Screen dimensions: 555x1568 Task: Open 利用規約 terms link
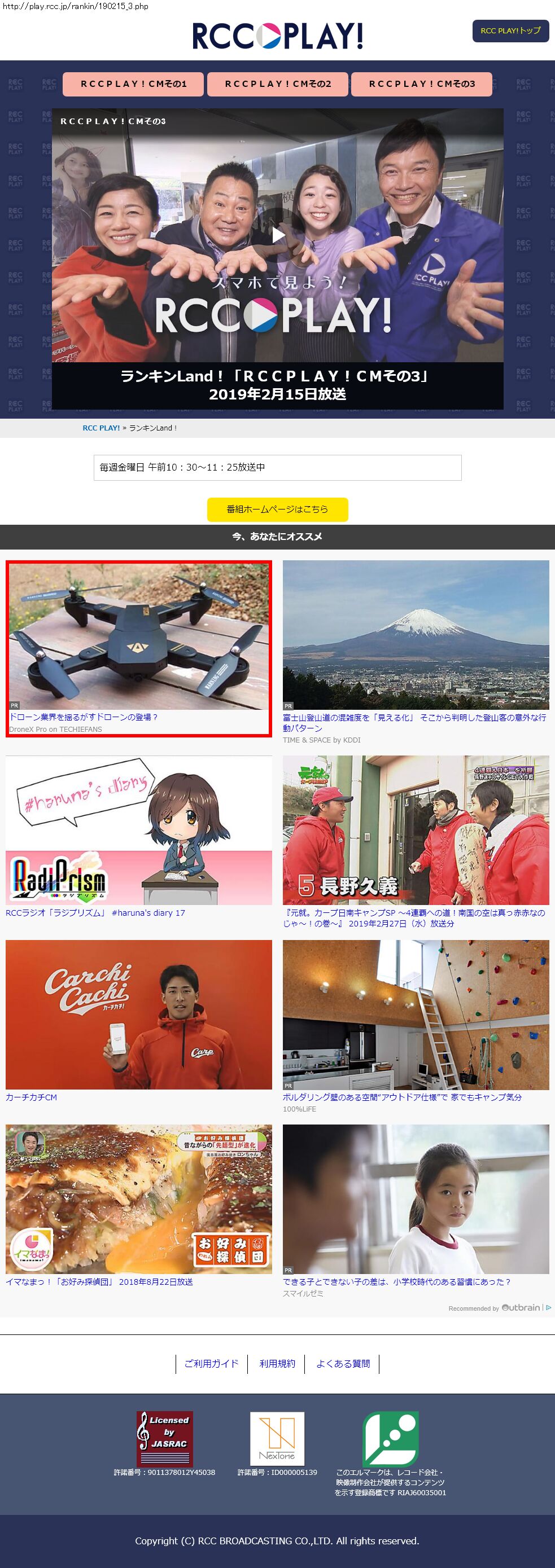(277, 1364)
